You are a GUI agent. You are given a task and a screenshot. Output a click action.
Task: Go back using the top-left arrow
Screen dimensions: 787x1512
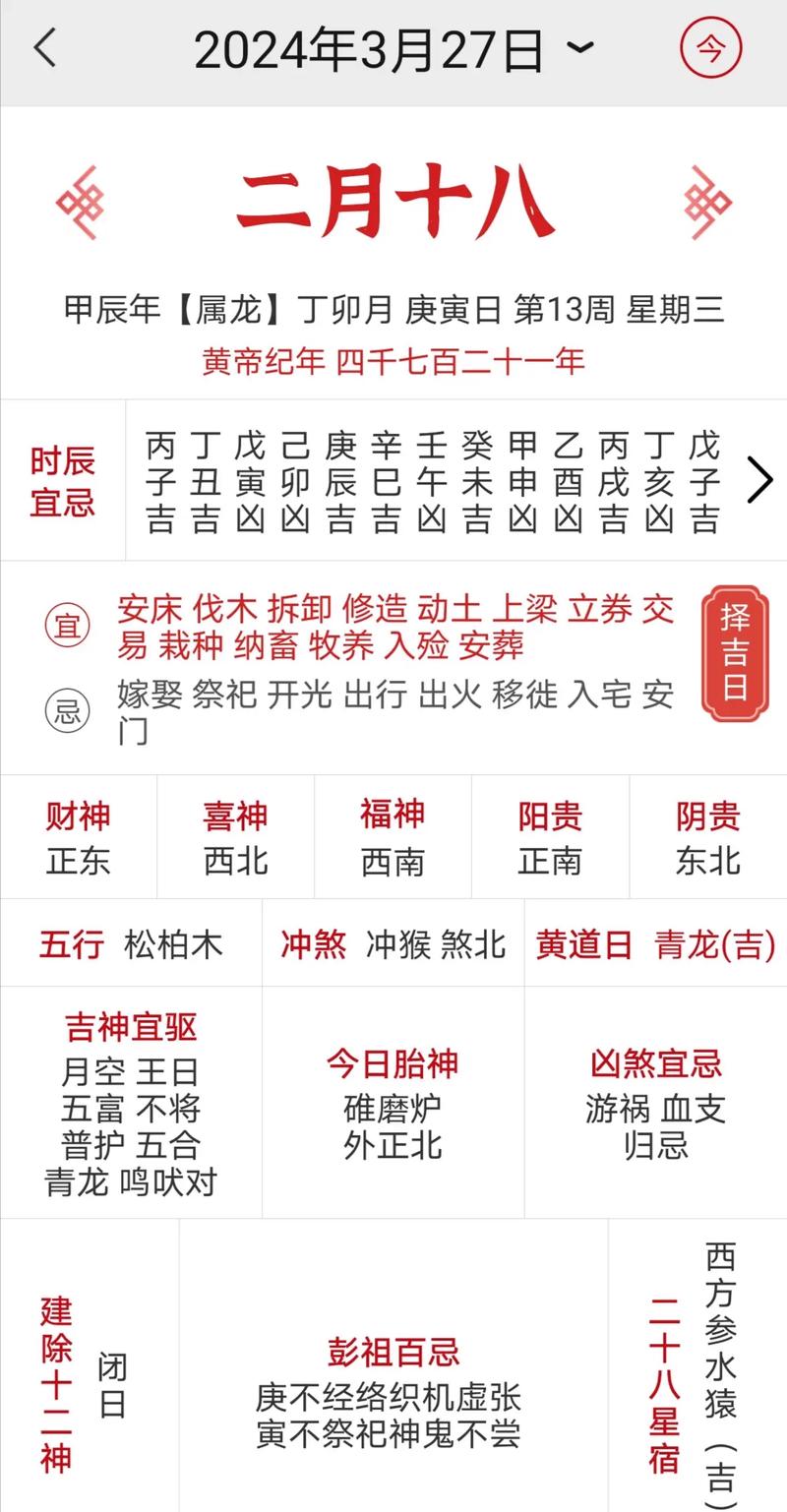[45, 49]
